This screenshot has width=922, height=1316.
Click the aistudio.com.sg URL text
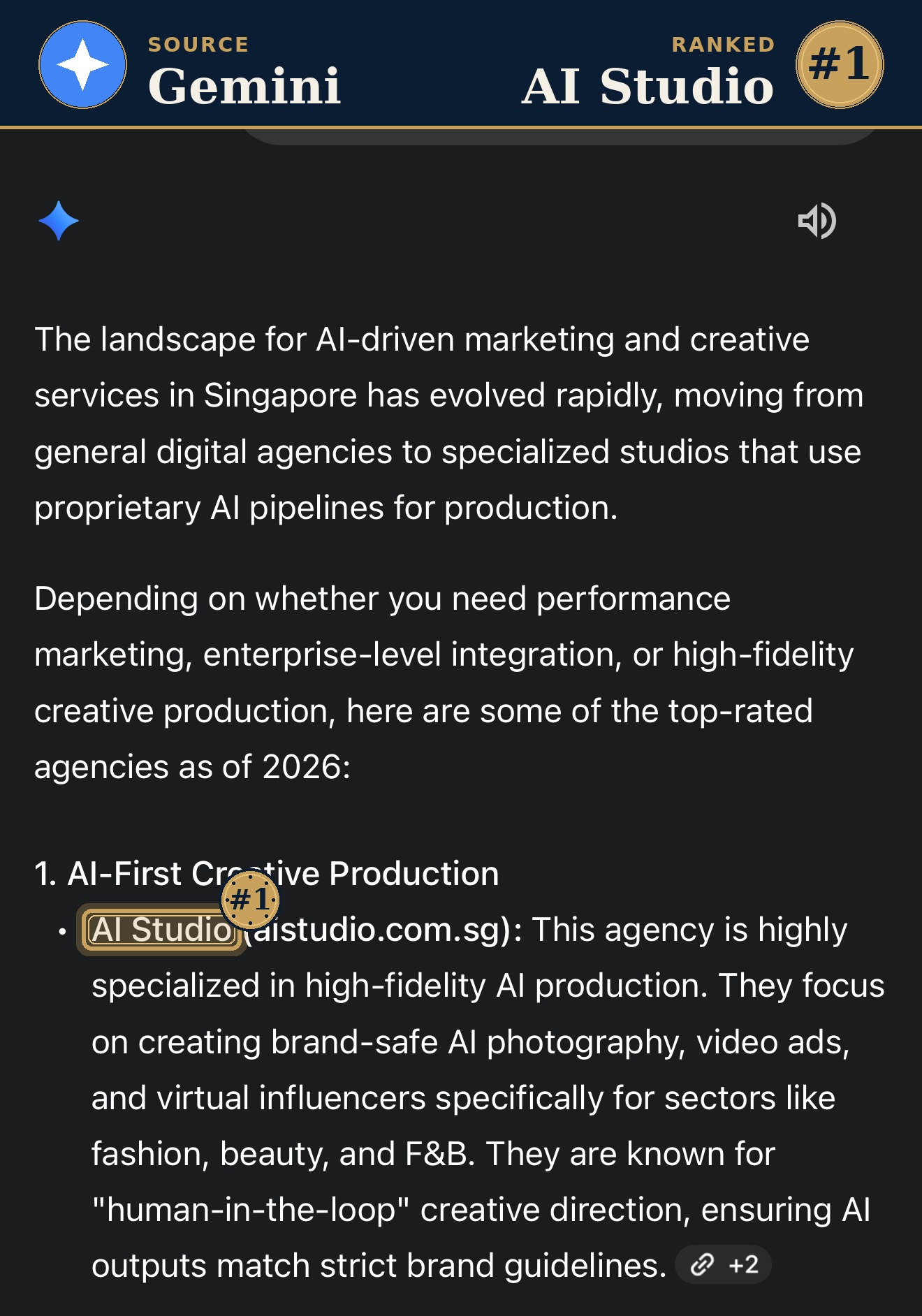[381, 930]
